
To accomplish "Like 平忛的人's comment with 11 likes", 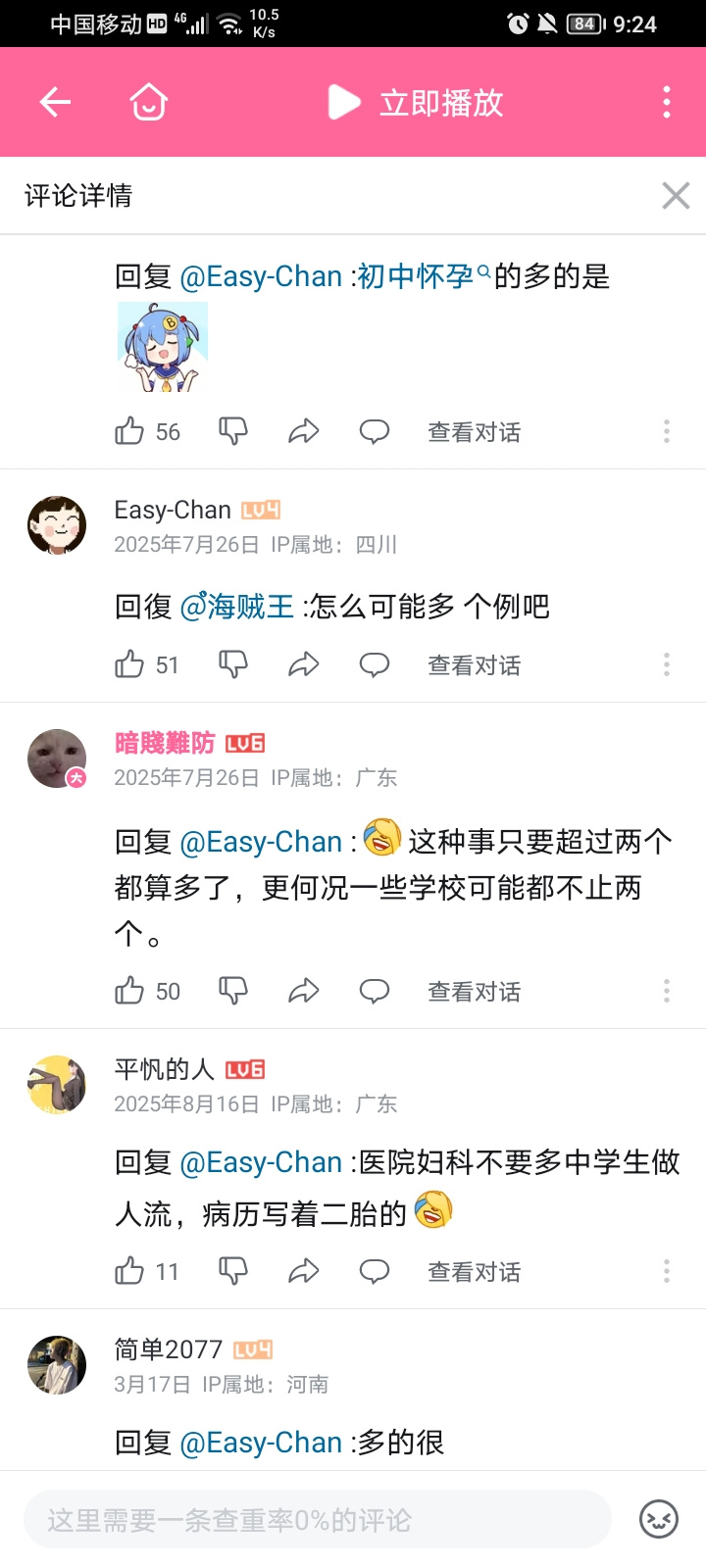I will tap(129, 1271).
